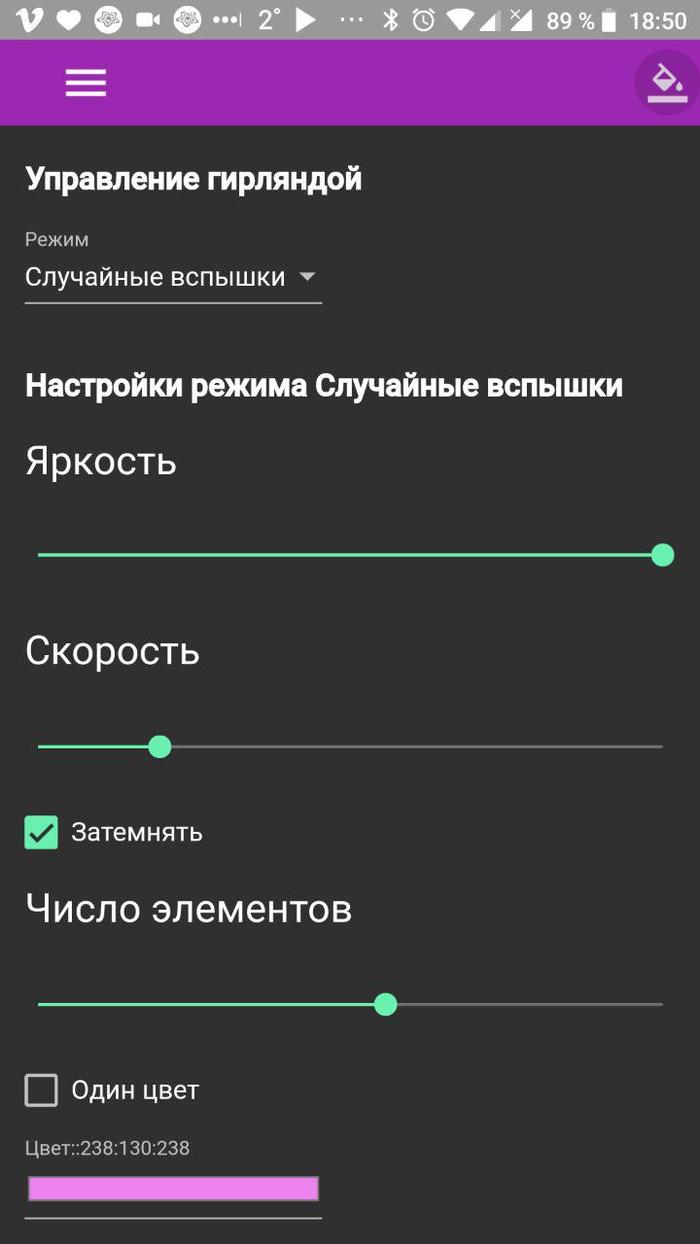Uncheck the Затемнять checkbox
The height and width of the screenshot is (1244, 700).
[x=41, y=832]
